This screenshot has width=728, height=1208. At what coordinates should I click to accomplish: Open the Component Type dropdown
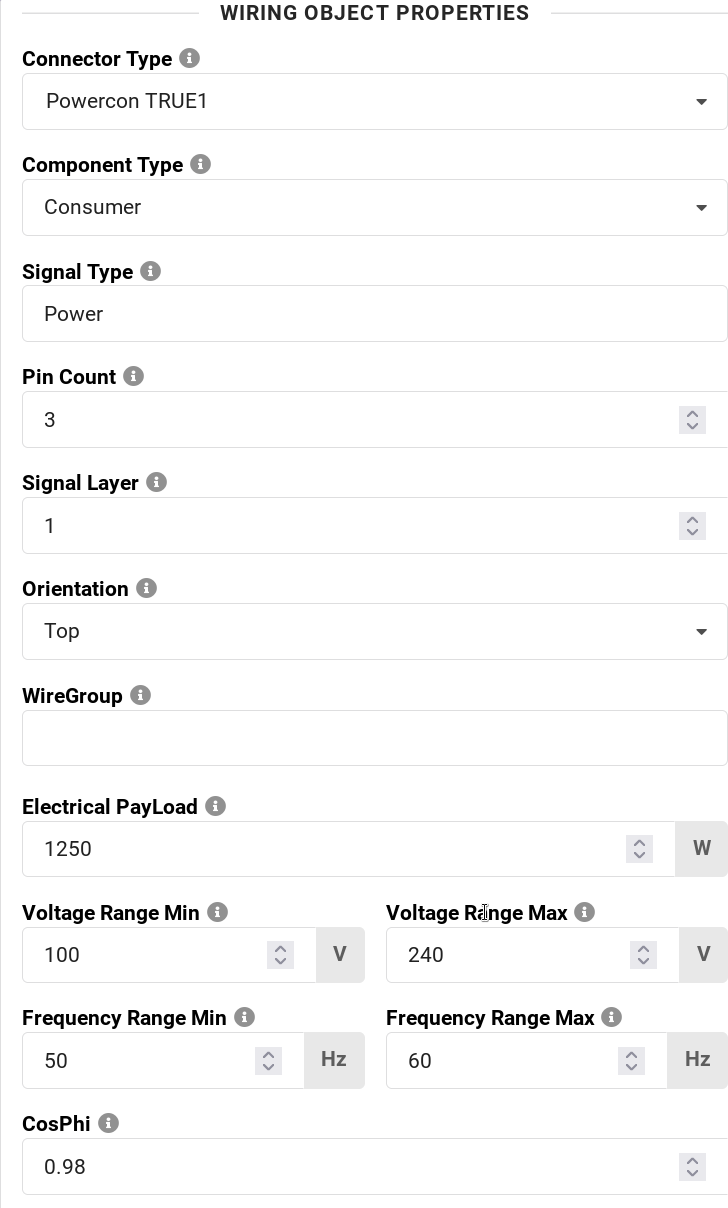pos(701,207)
